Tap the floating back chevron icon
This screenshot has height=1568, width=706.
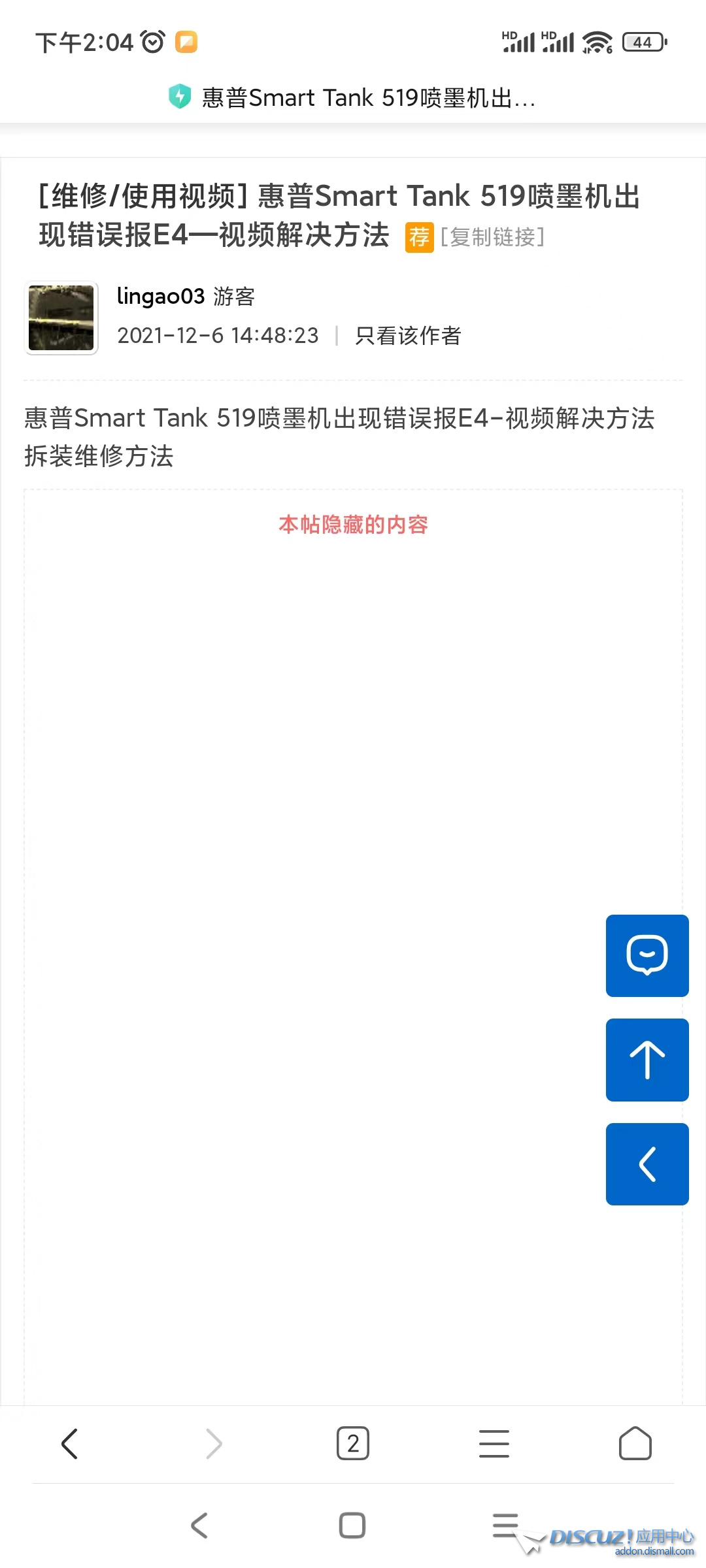pos(647,1164)
